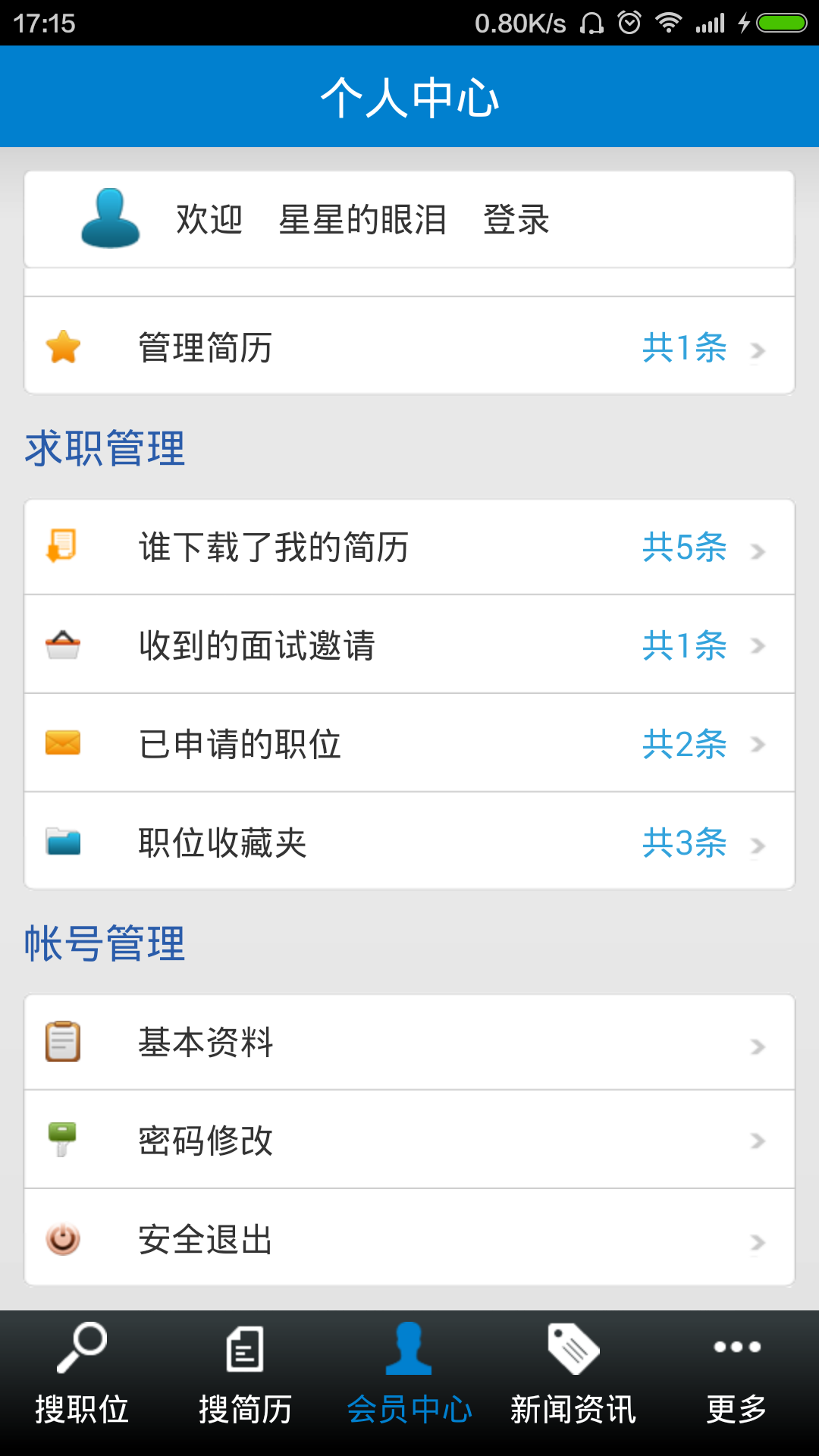Open 基本资料 basic profile
This screenshot has height=1456, width=819.
tap(409, 1043)
